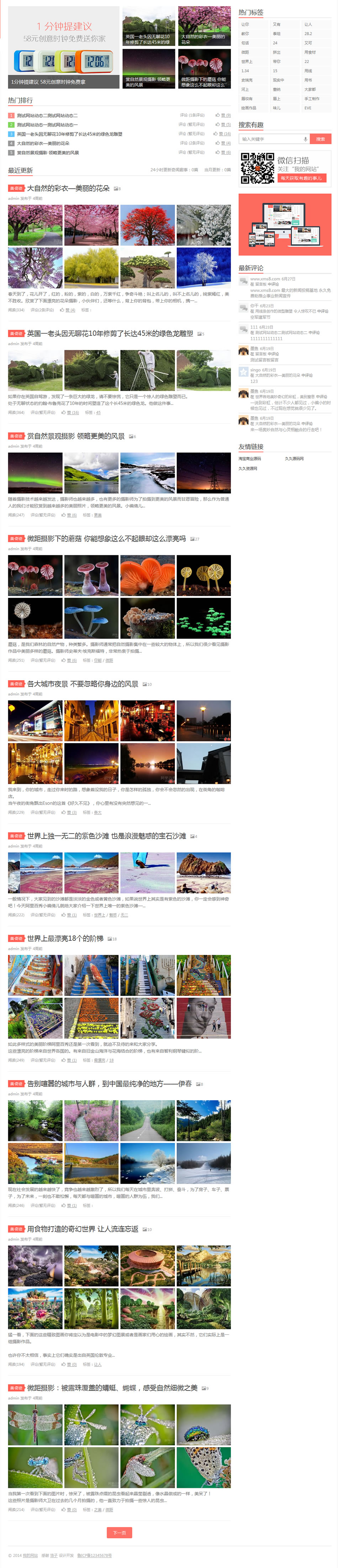The width and height of the screenshot is (338, 1568).
Task: Open 世界上独一无二的紫色沙滩 article
Action: pos(106,836)
